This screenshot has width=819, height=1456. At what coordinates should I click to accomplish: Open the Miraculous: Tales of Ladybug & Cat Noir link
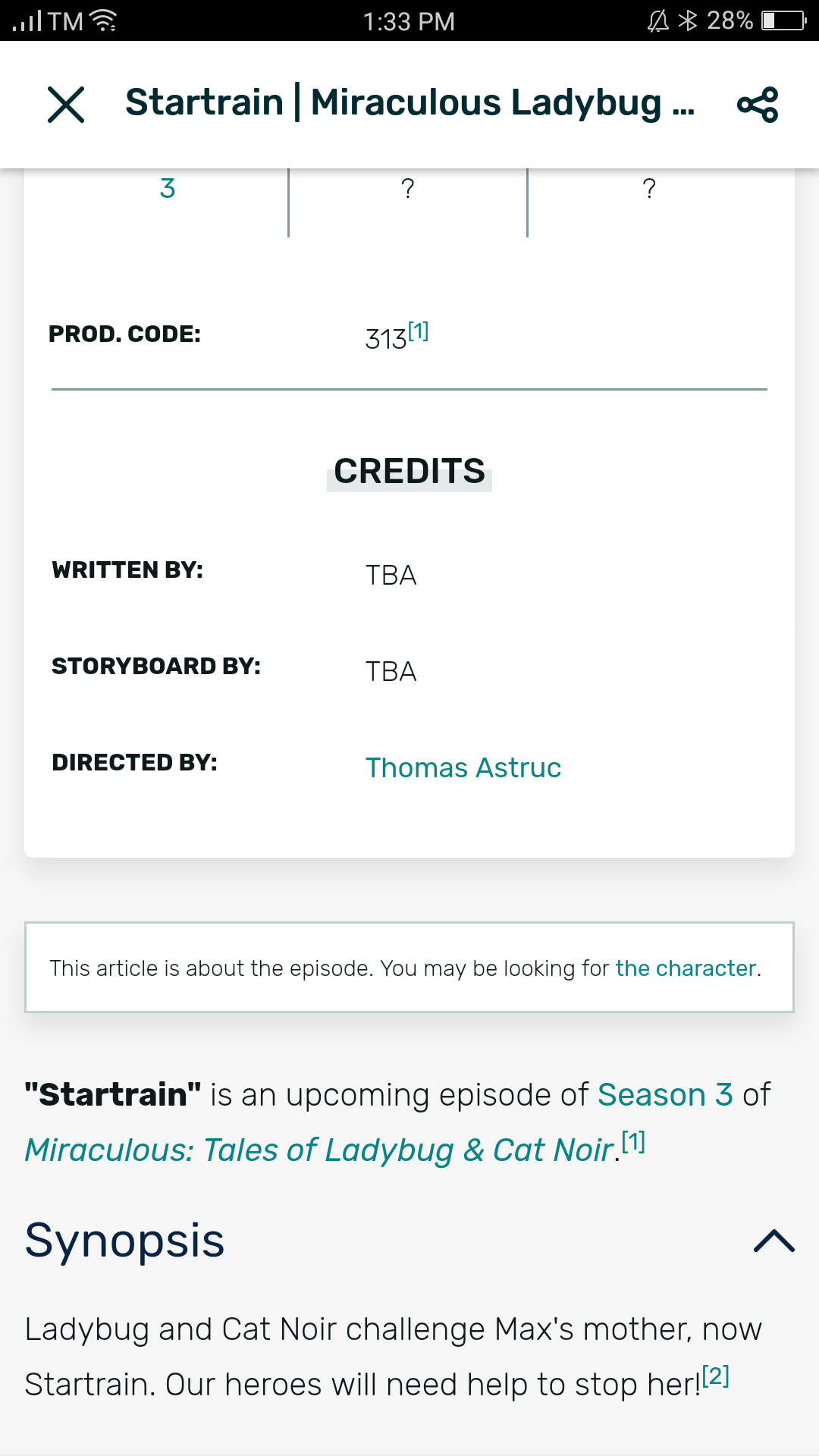pos(318,1150)
